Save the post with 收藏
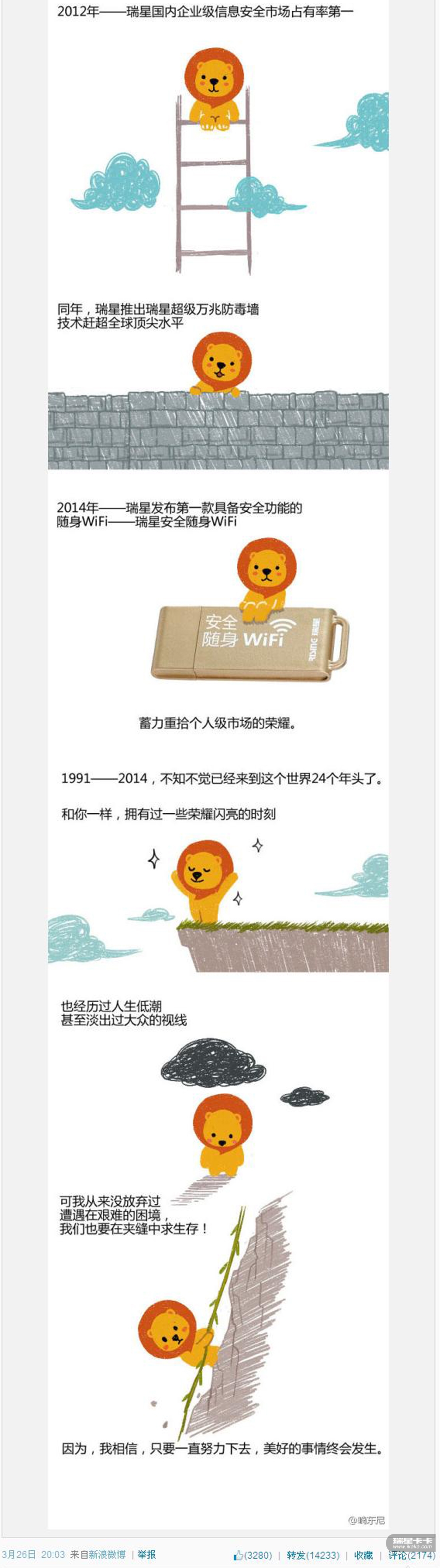The image size is (440, 1568). point(364,1555)
